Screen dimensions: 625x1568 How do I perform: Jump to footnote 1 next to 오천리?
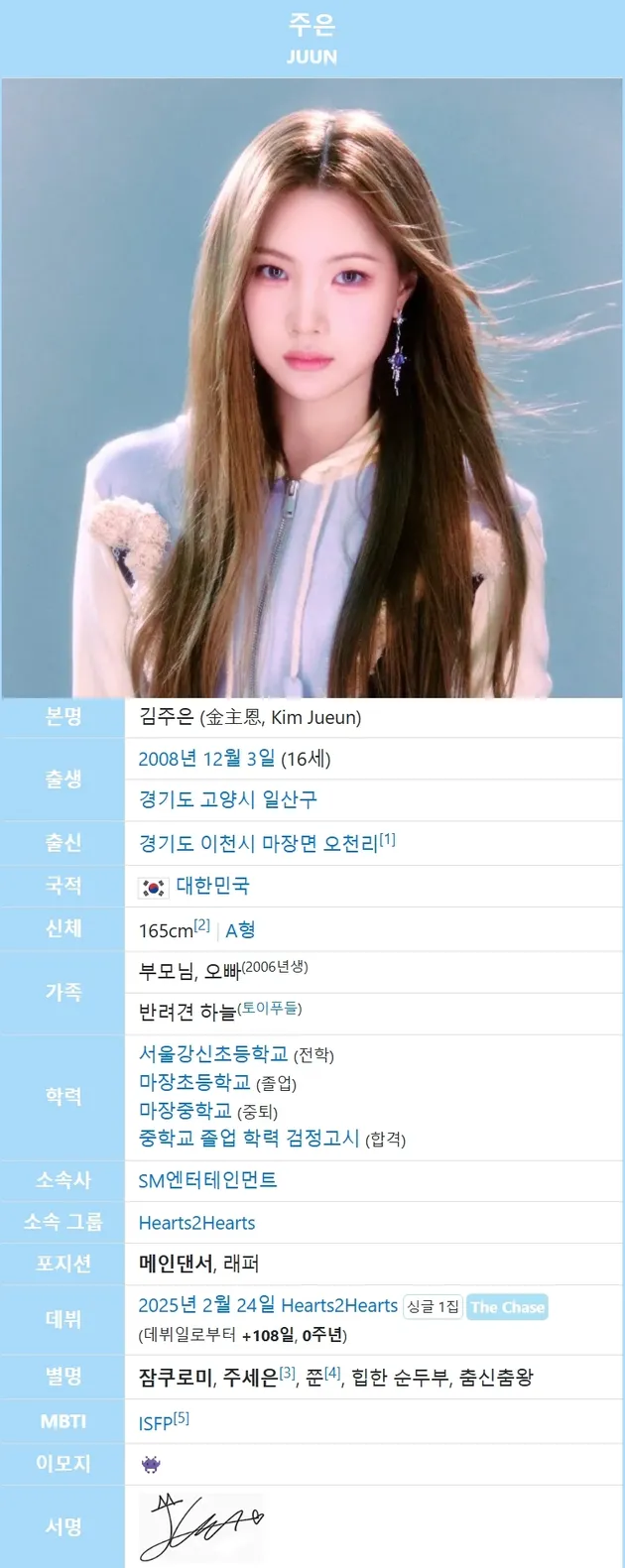click(387, 839)
